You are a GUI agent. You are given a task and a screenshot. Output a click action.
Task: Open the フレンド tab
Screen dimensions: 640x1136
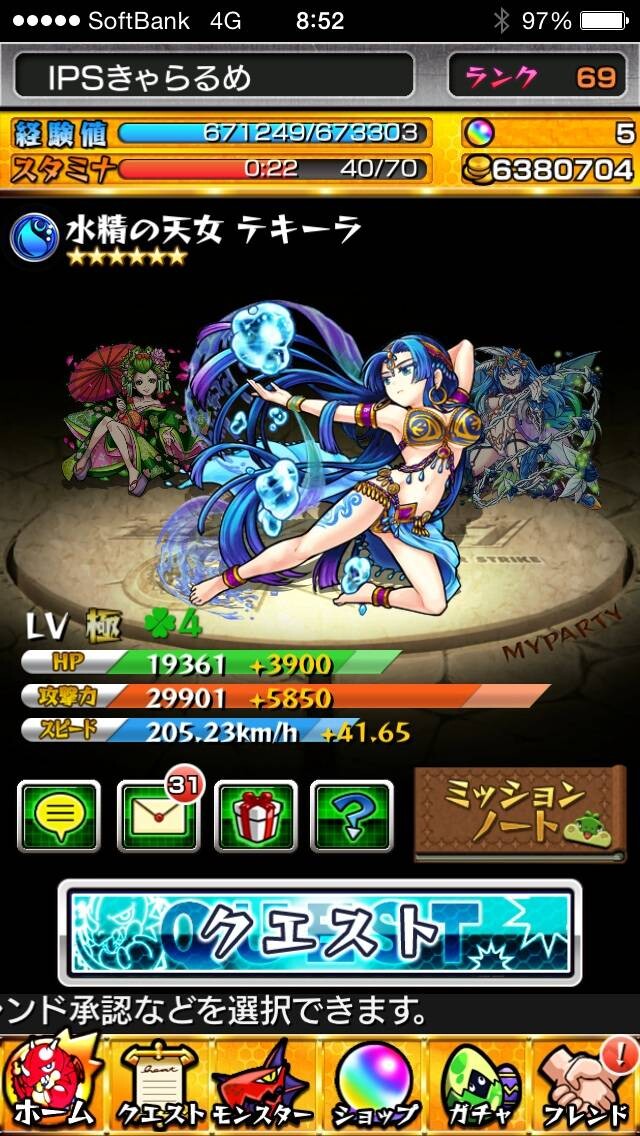click(x=587, y=1085)
